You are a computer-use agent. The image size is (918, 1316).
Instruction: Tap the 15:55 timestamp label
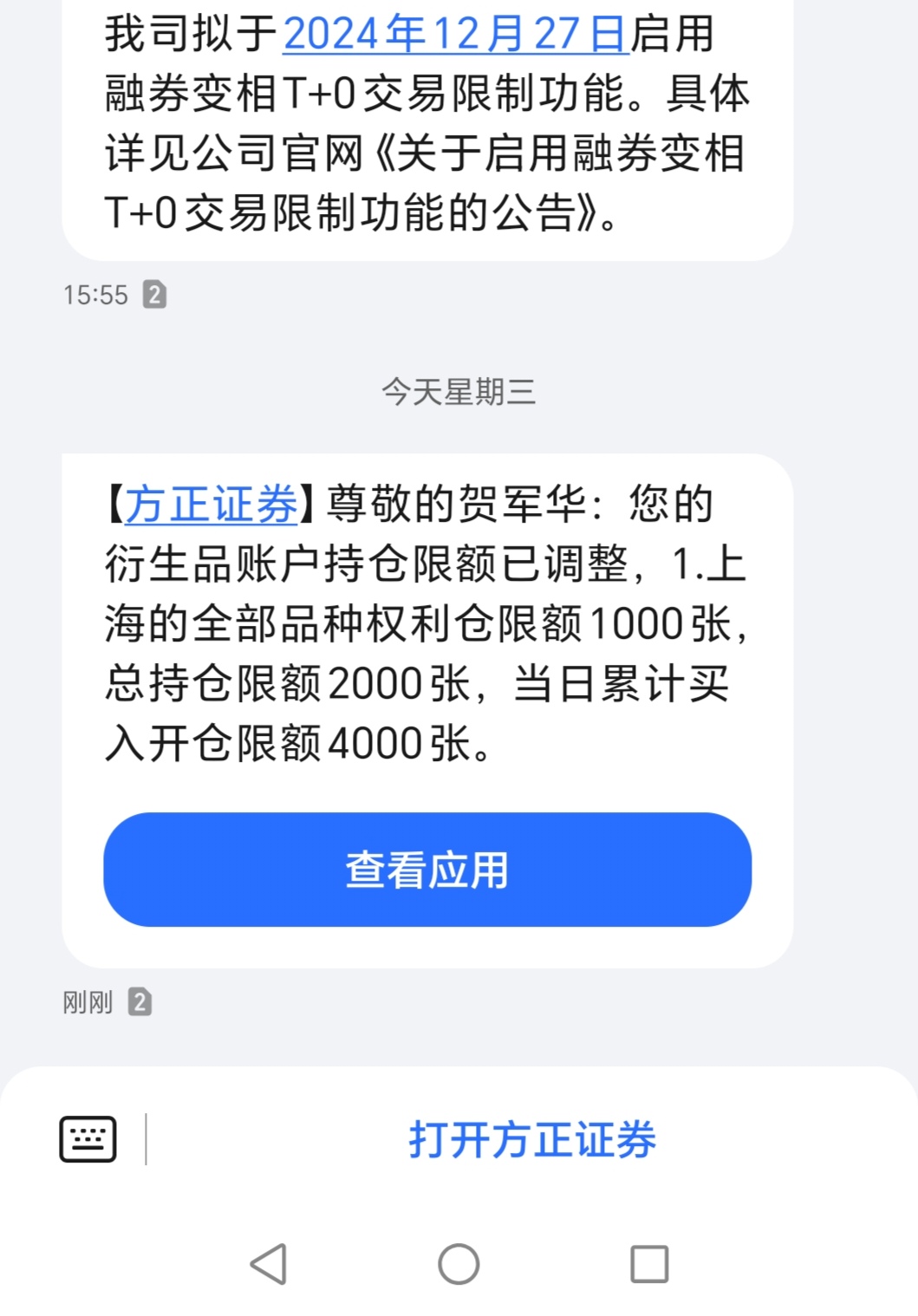click(95, 295)
